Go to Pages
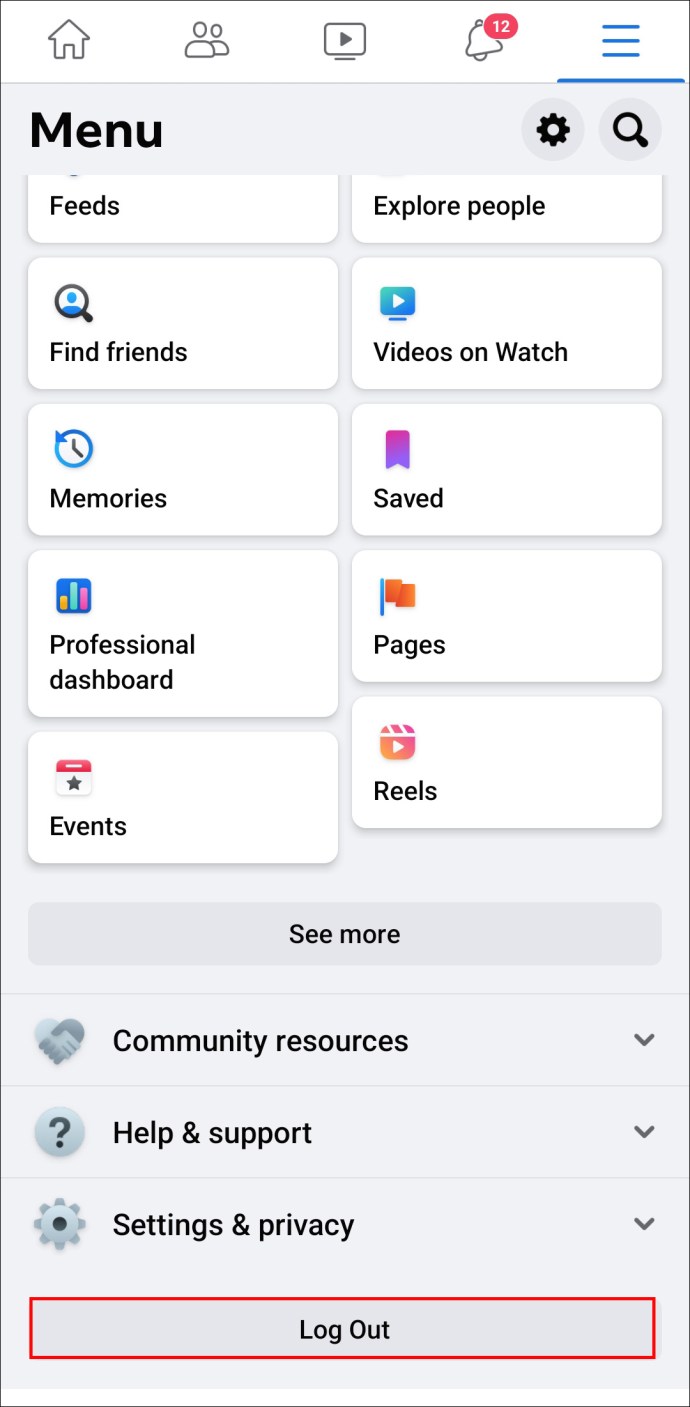This screenshot has width=690, height=1407. [x=507, y=616]
